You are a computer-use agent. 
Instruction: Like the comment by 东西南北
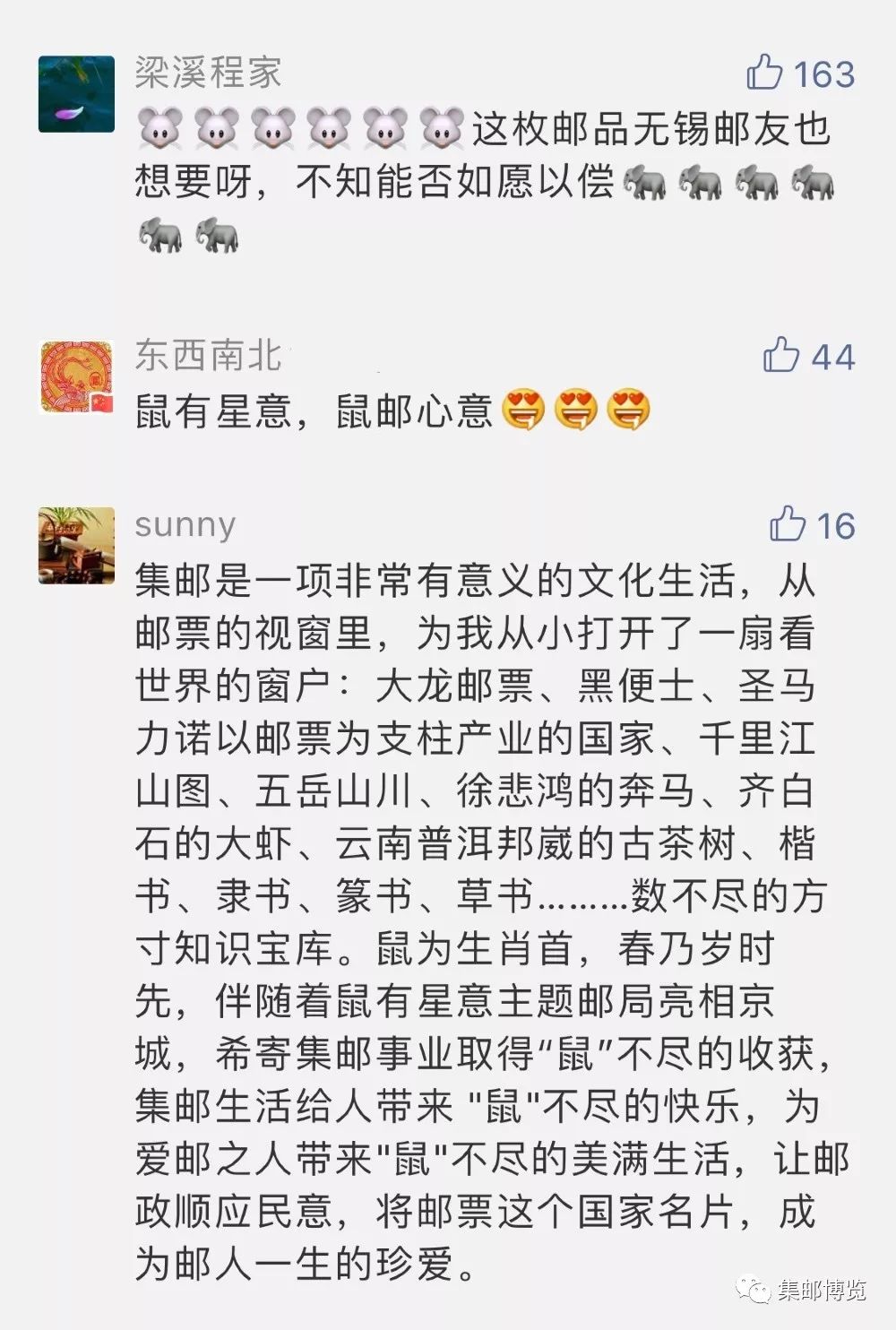(780, 356)
